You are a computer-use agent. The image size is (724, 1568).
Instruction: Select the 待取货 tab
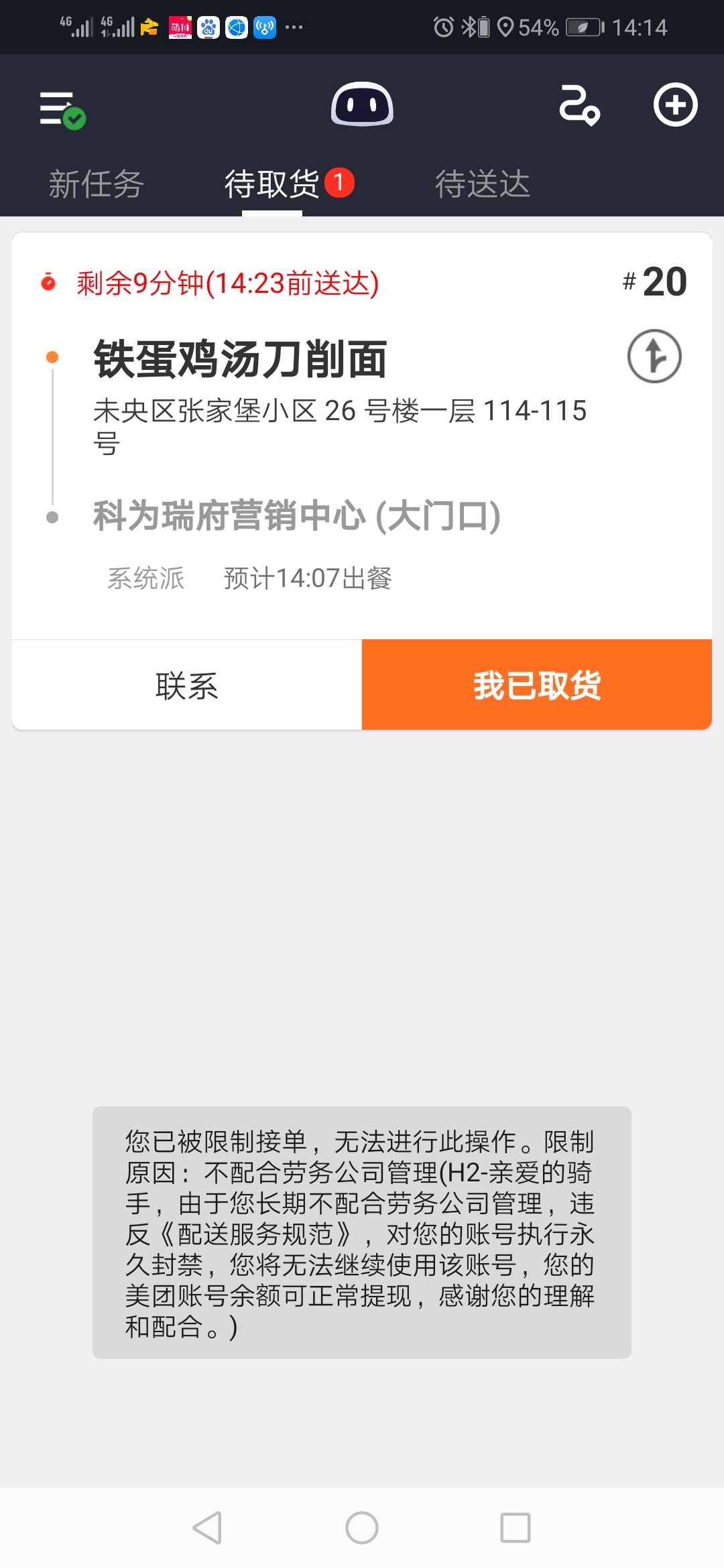click(273, 184)
